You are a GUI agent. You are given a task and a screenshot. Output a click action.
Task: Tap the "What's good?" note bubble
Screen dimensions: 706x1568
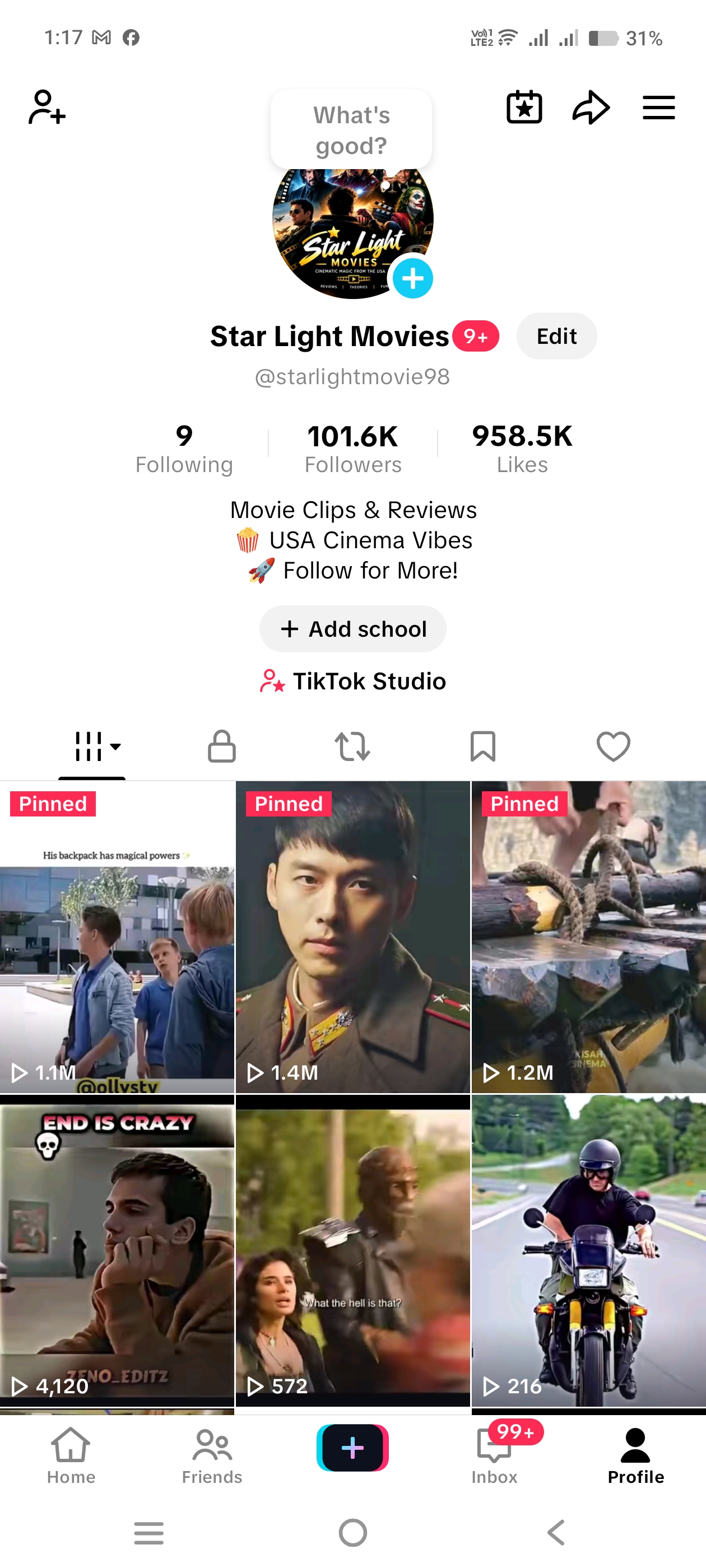pyautogui.click(x=351, y=130)
